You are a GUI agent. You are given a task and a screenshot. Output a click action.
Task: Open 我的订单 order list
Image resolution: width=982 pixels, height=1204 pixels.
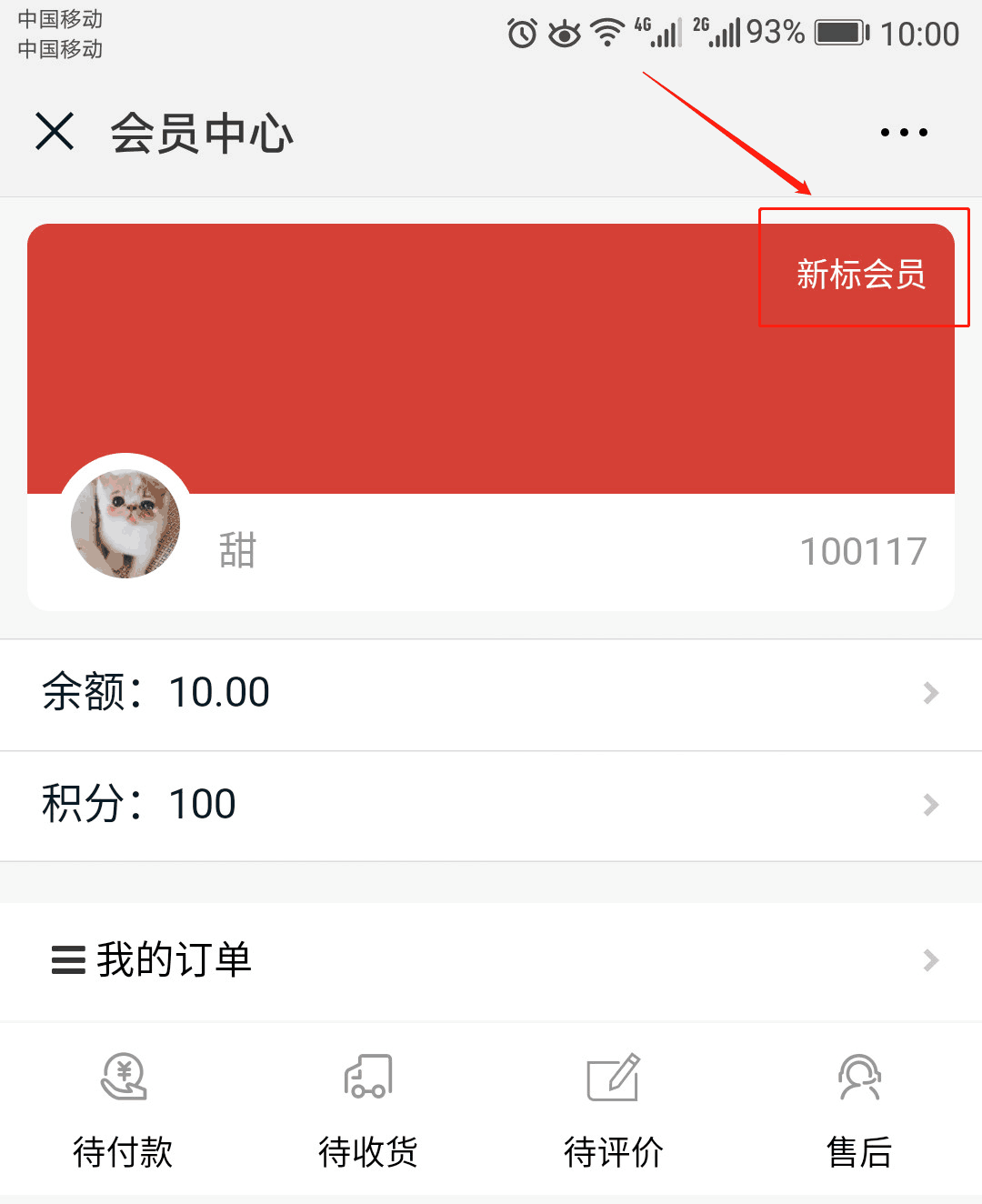pos(491,960)
